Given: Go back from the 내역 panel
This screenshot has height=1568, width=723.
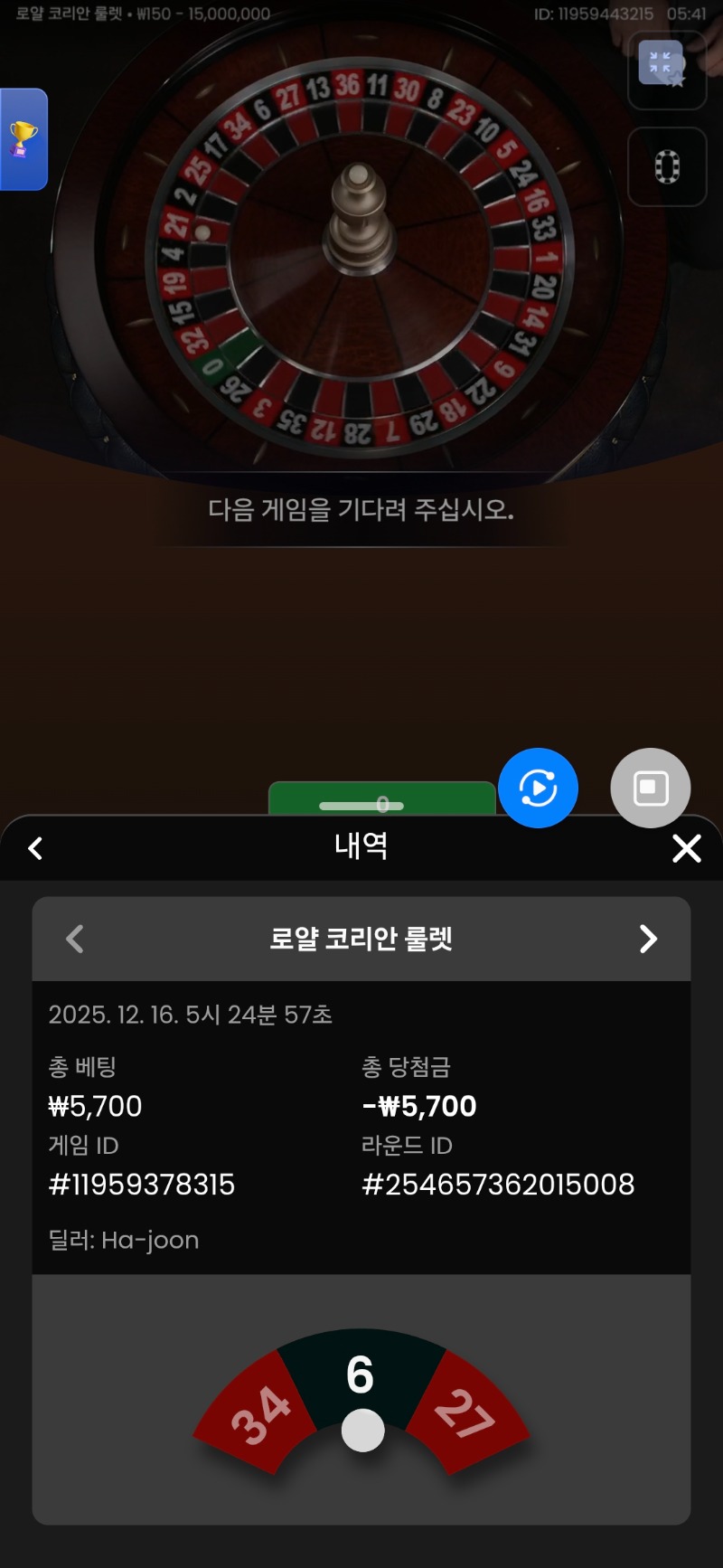Looking at the screenshot, I should (35, 848).
